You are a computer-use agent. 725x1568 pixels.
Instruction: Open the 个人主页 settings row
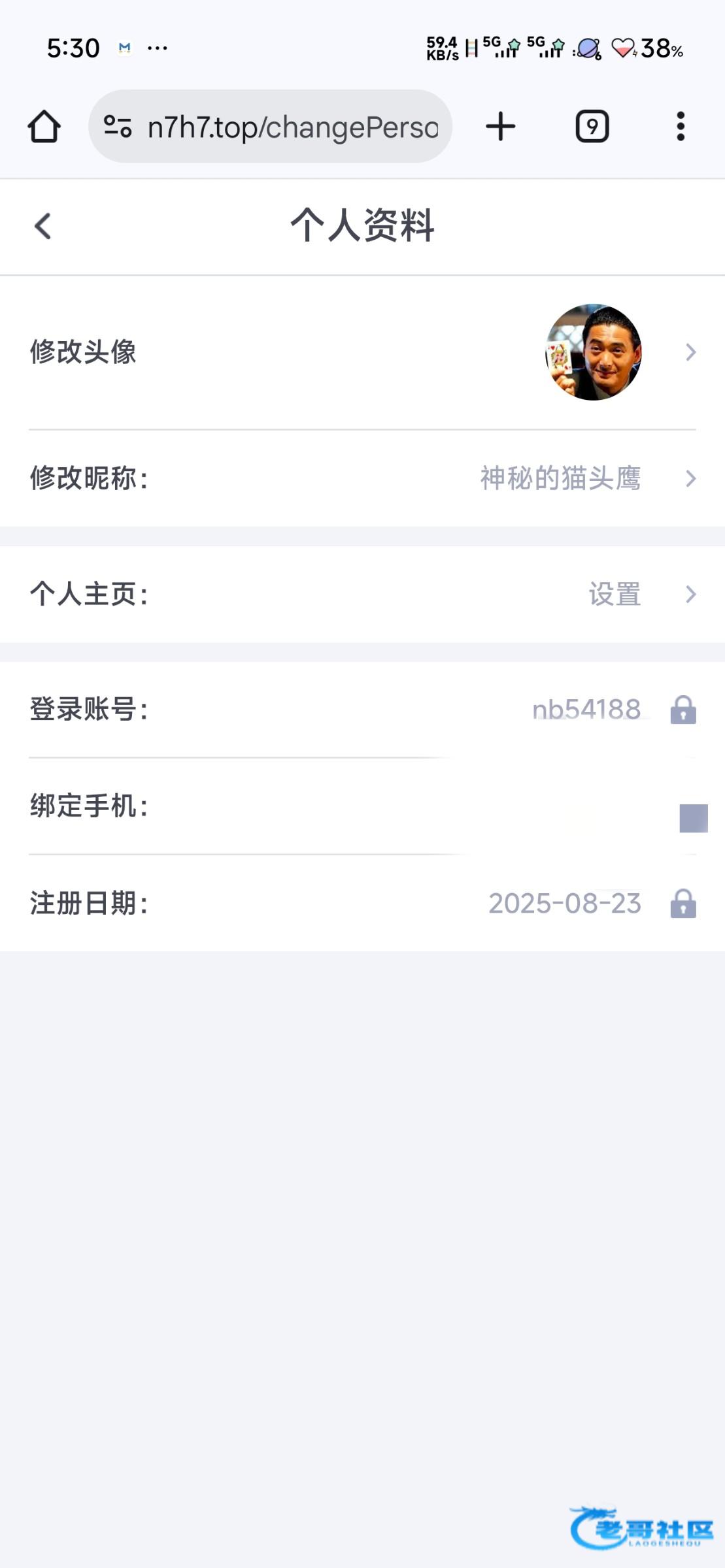[x=362, y=594]
